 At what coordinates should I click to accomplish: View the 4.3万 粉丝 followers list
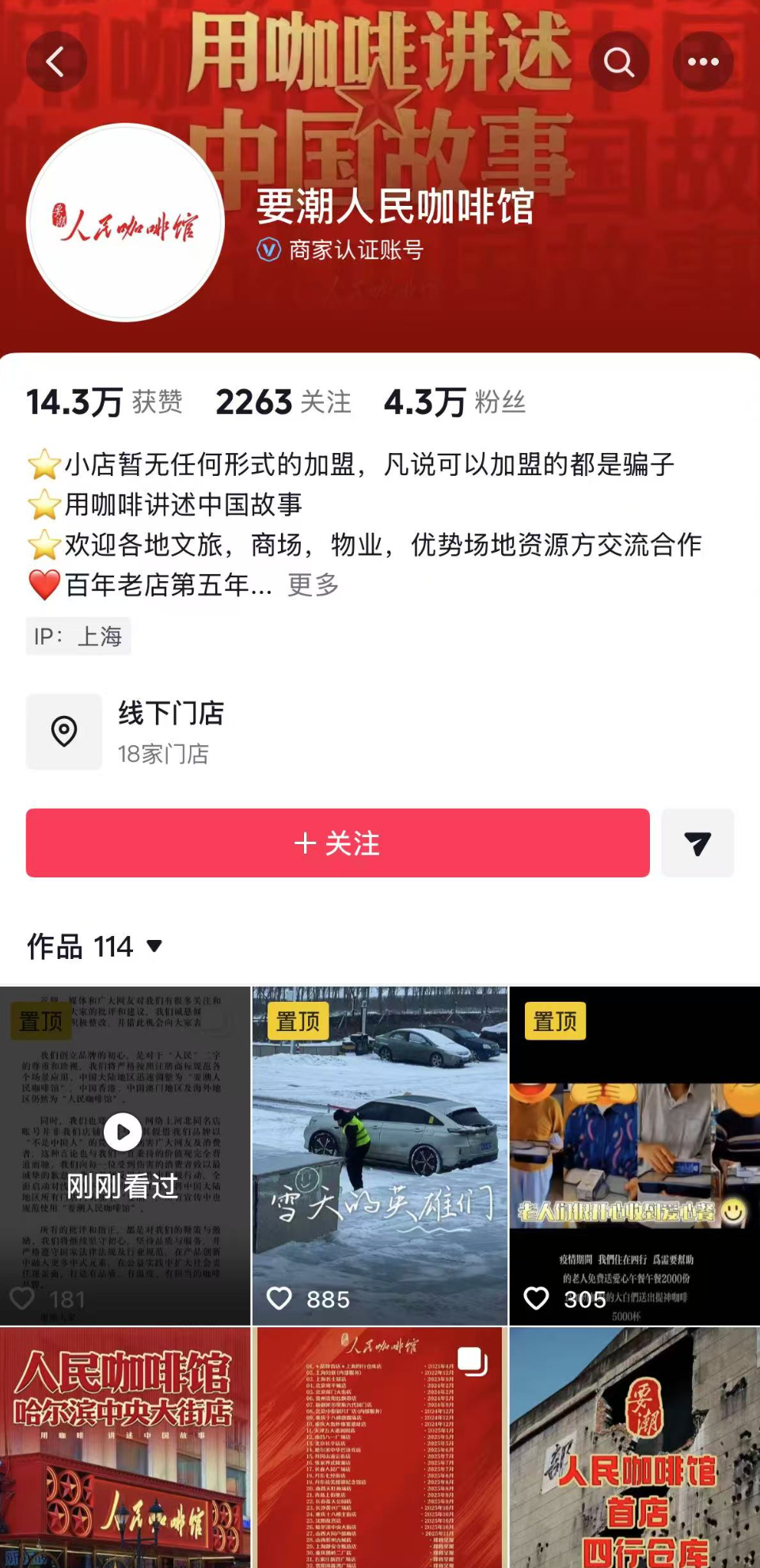454,402
